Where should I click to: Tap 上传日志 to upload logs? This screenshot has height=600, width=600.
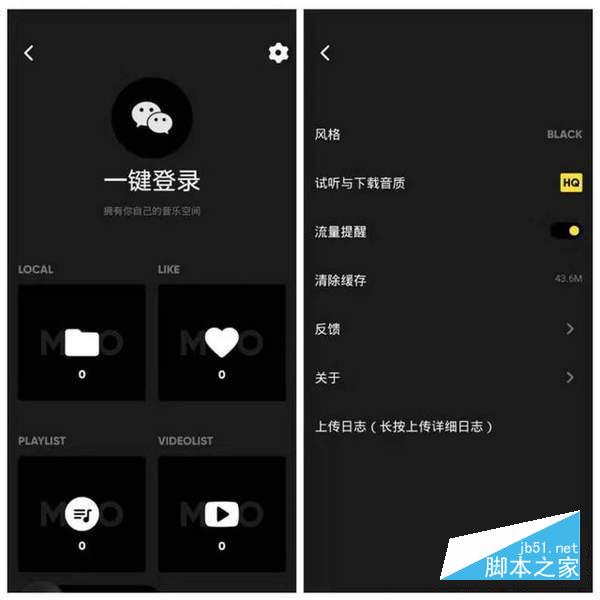(404, 426)
